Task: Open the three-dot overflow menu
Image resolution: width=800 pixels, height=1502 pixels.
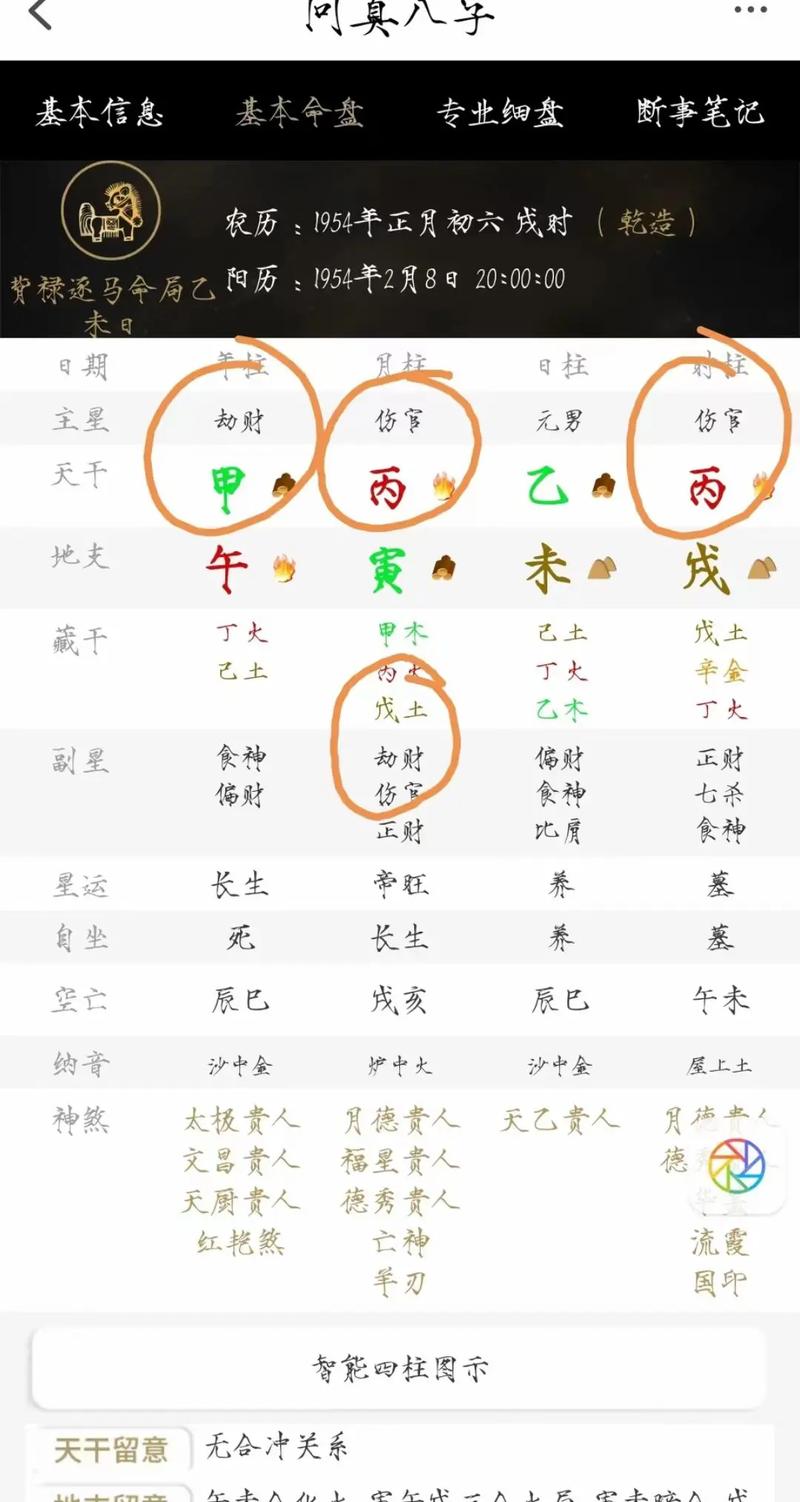Action: point(750,12)
